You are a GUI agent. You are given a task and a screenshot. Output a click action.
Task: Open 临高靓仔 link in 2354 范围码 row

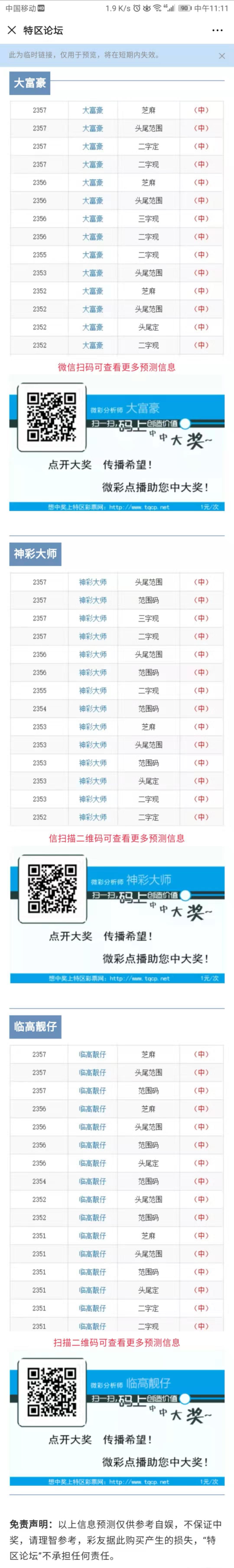click(93, 1181)
